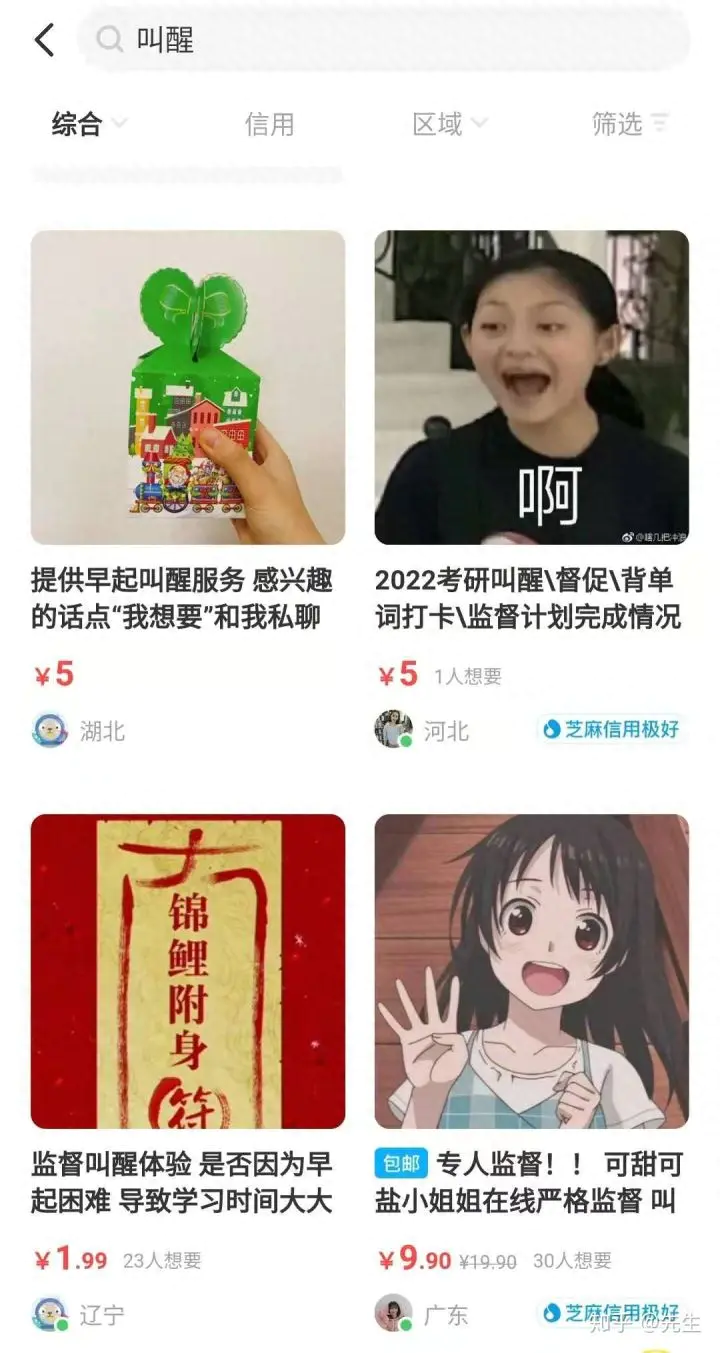The image size is (720, 1353).
Task: Expand the 综合 sort dropdown
Action: [89, 124]
